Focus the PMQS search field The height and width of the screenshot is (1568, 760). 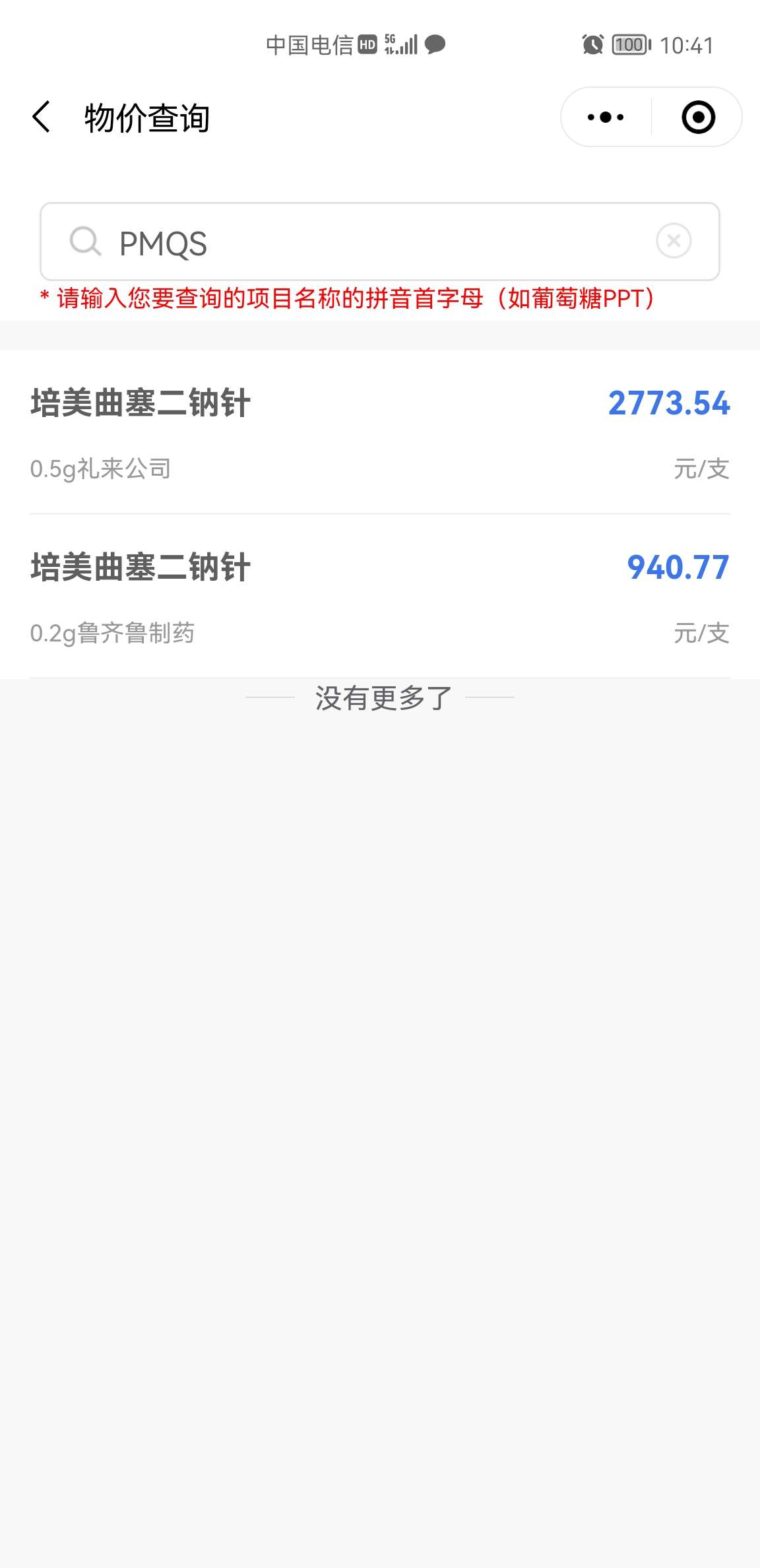point(369,242)
